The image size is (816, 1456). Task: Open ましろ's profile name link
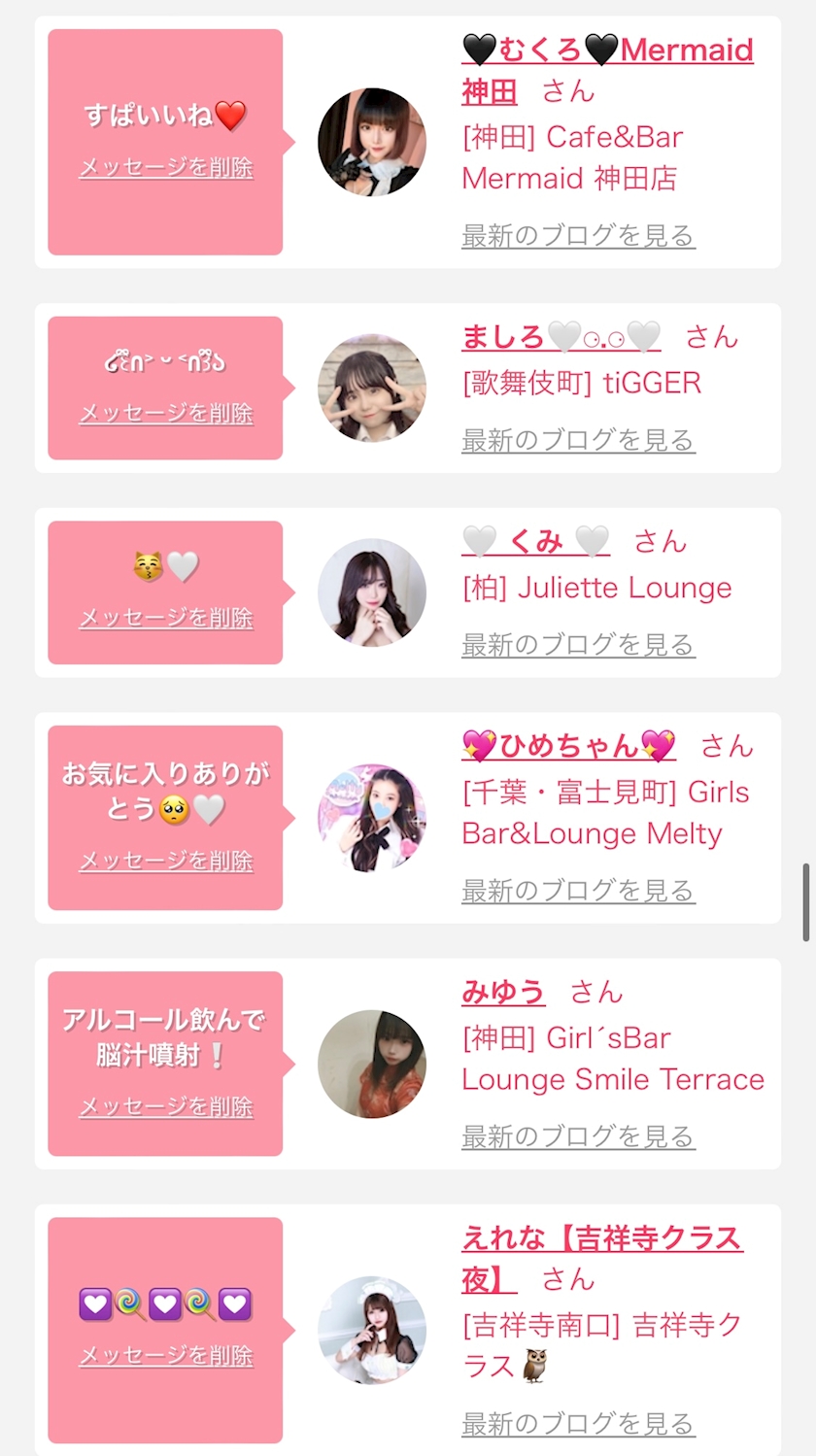coord(561,337)
